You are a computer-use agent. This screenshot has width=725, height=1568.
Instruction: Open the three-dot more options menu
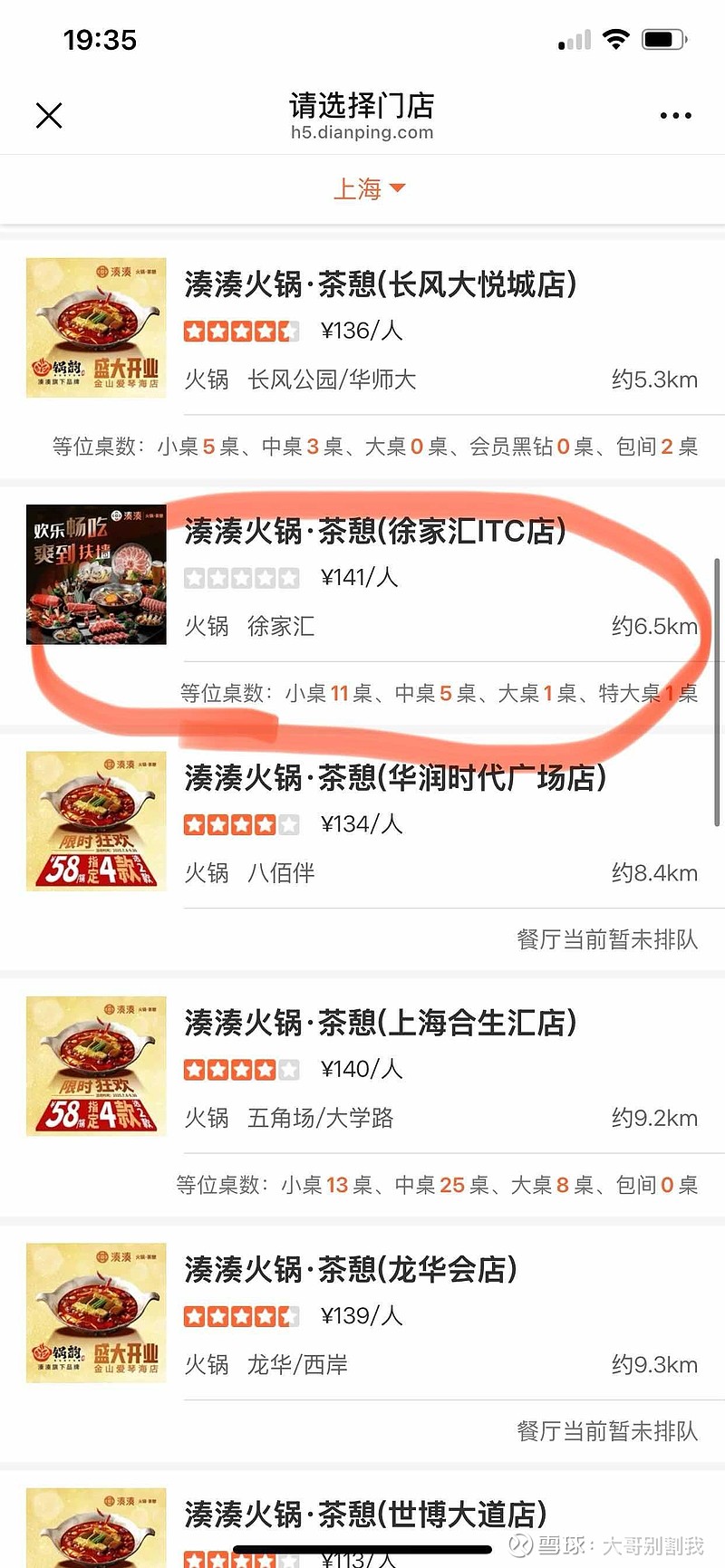point(675,116)
